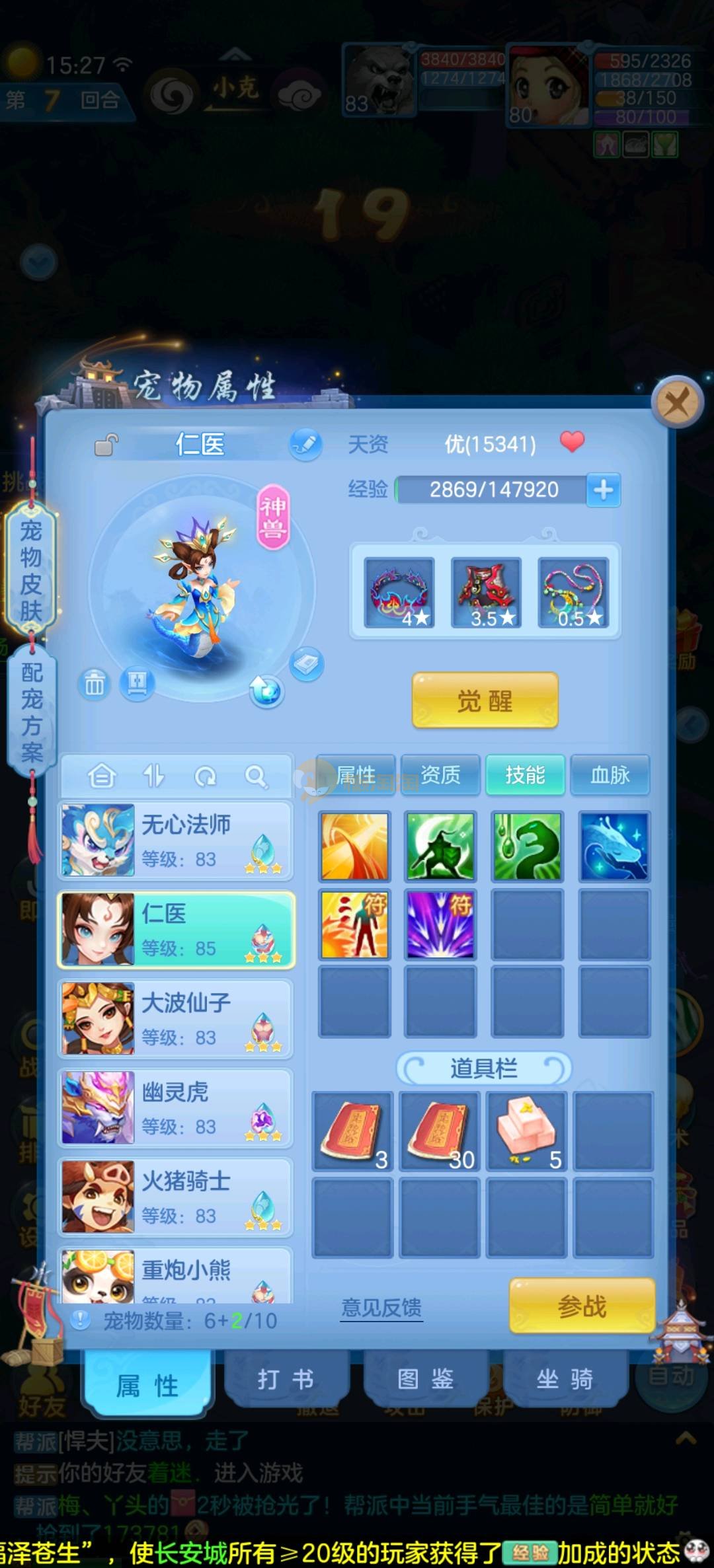Open the 图鉴 bottom tab
This screenshot has width=714, height=1568.
pos(425,1380)
